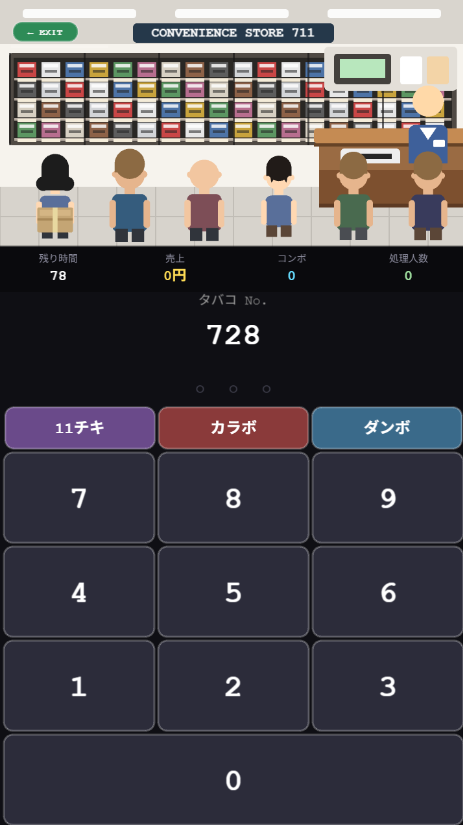Select the 11チキ button
Image resolution: width=463 pixels, height=825 pixels.
click(80, 428)
